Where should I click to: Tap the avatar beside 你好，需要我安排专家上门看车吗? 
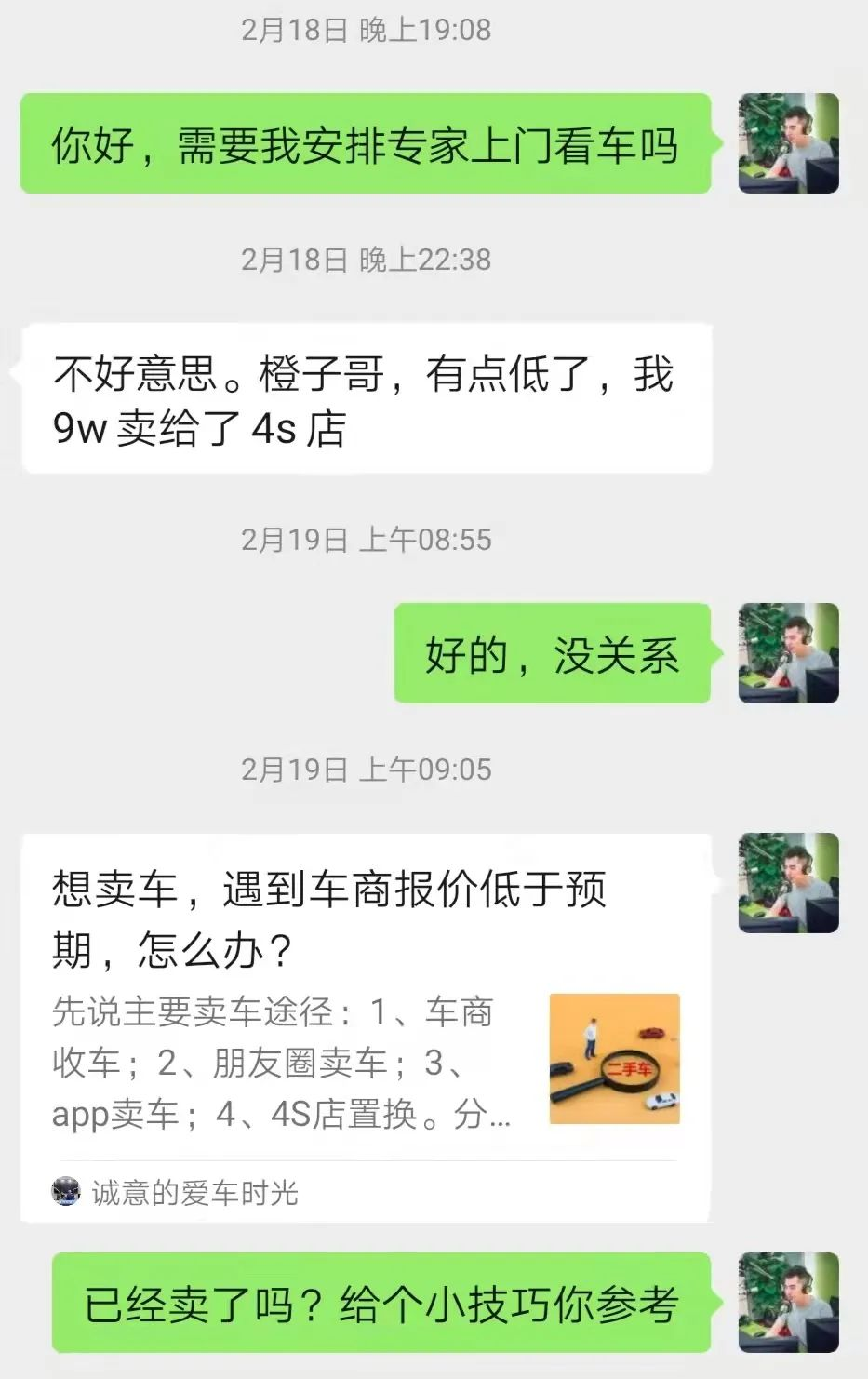pyautogui.click(x=788, y=143)
